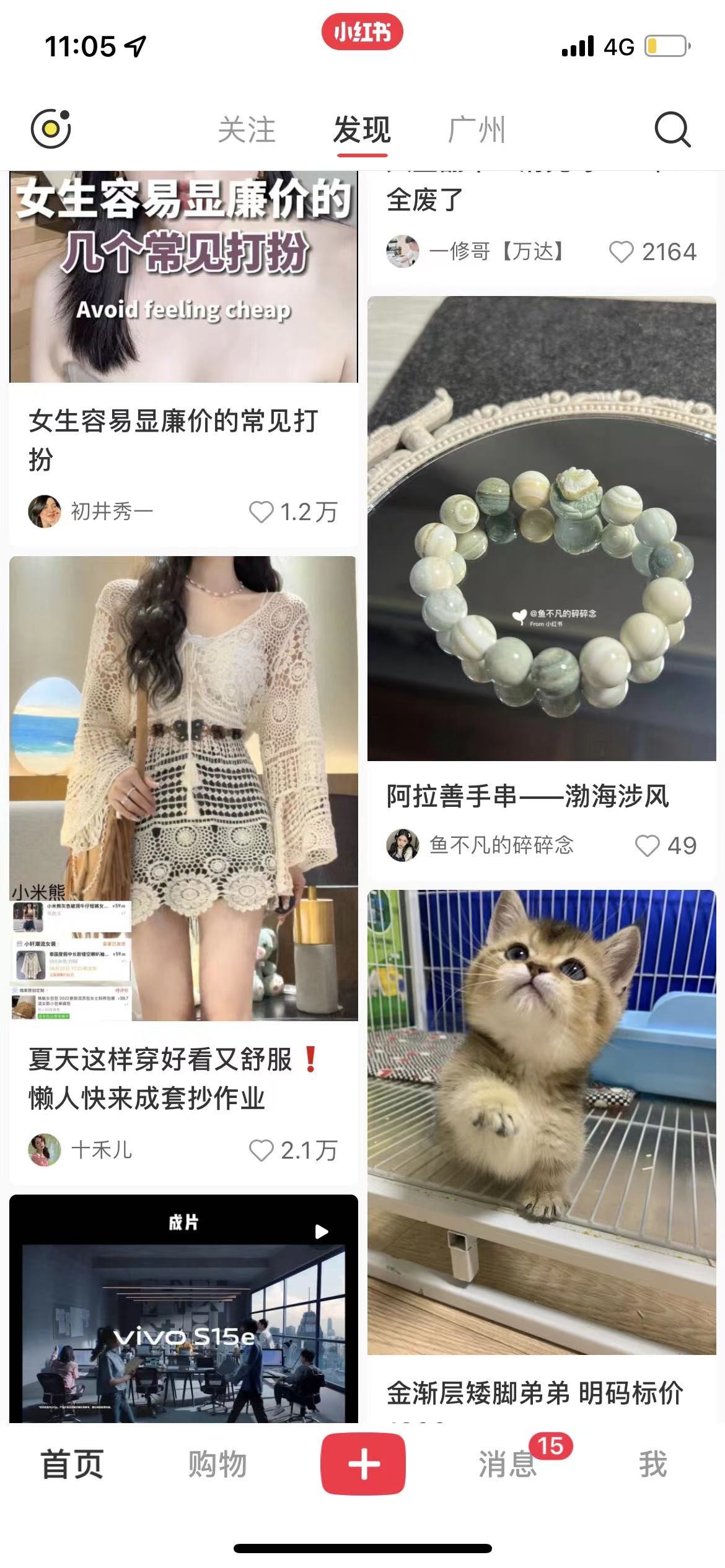
Task: Open the crochet outfit post by 十禾儿
Action: [x=183, y=788]
